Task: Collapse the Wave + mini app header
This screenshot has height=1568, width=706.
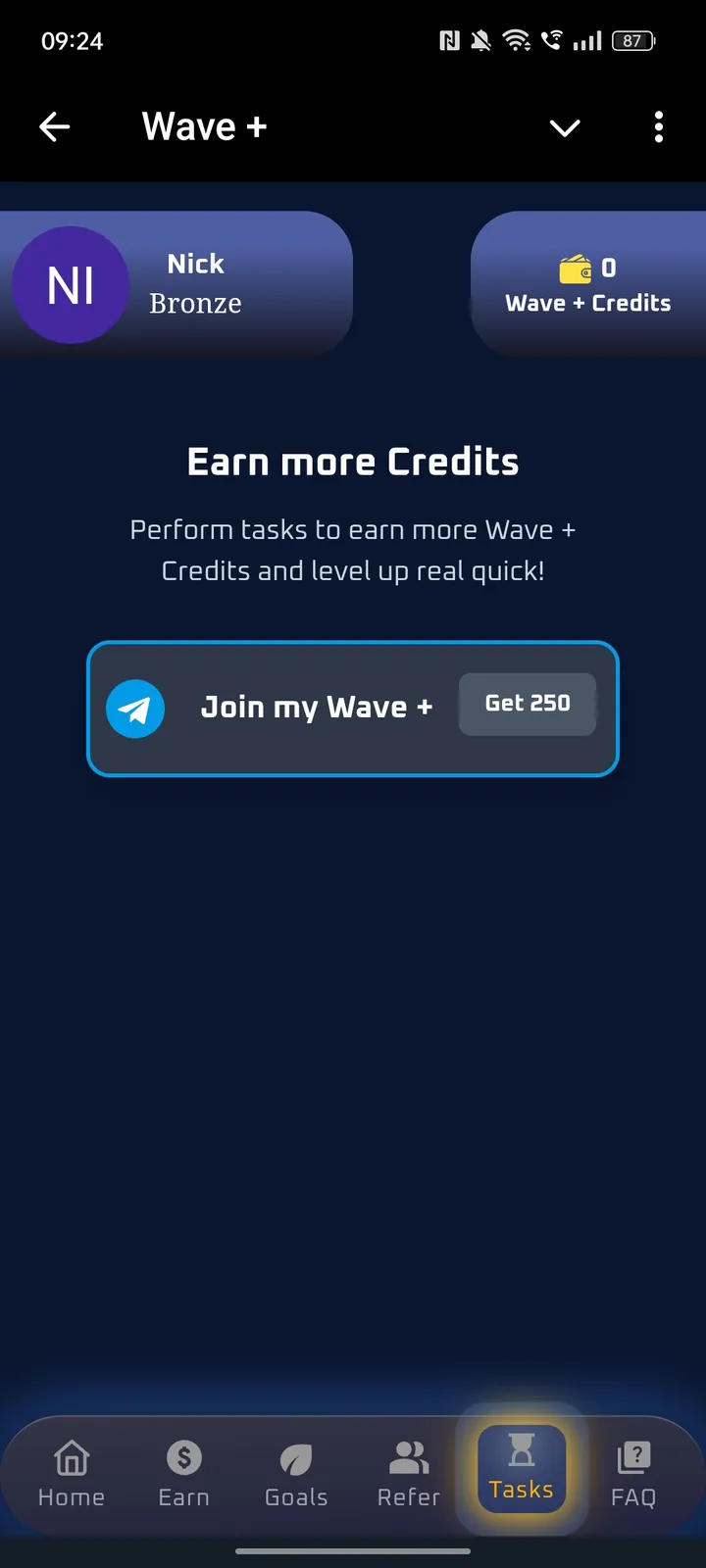Action: pos(565,127)
